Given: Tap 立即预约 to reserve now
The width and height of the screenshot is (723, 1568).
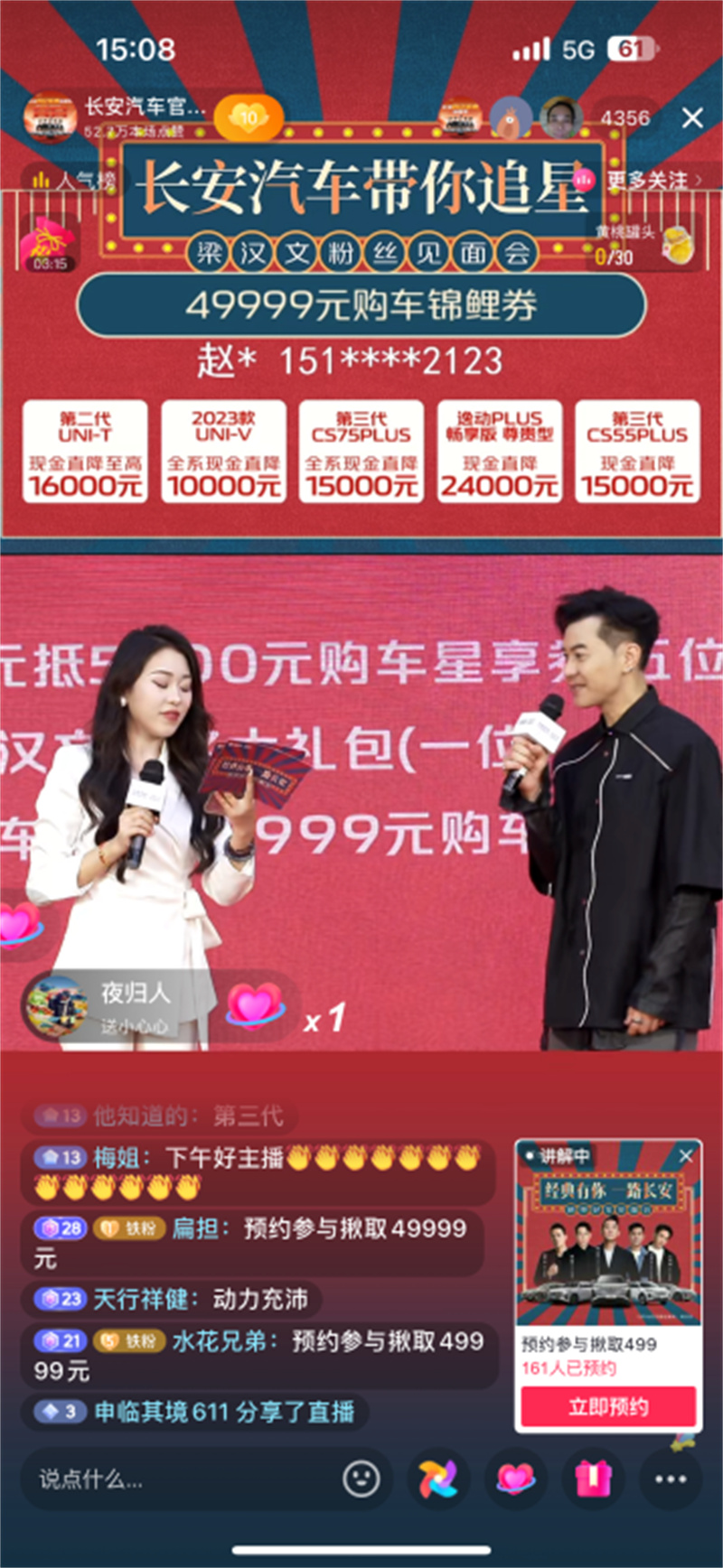Looking at the screenshot, I should [607, 1406].
